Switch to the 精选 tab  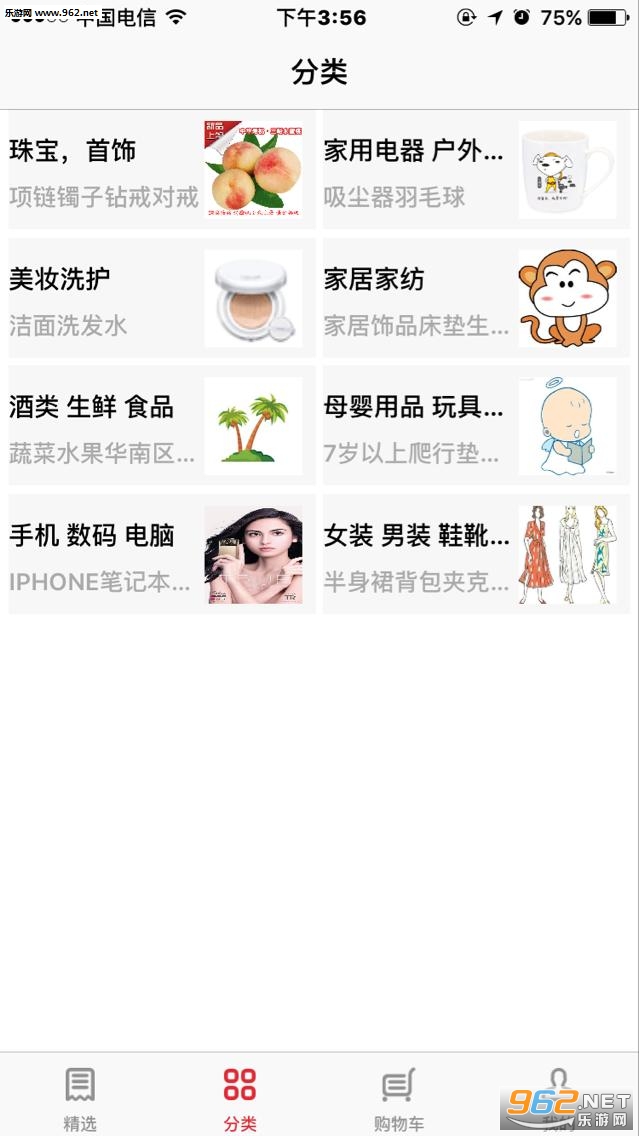pos(80,1097)
